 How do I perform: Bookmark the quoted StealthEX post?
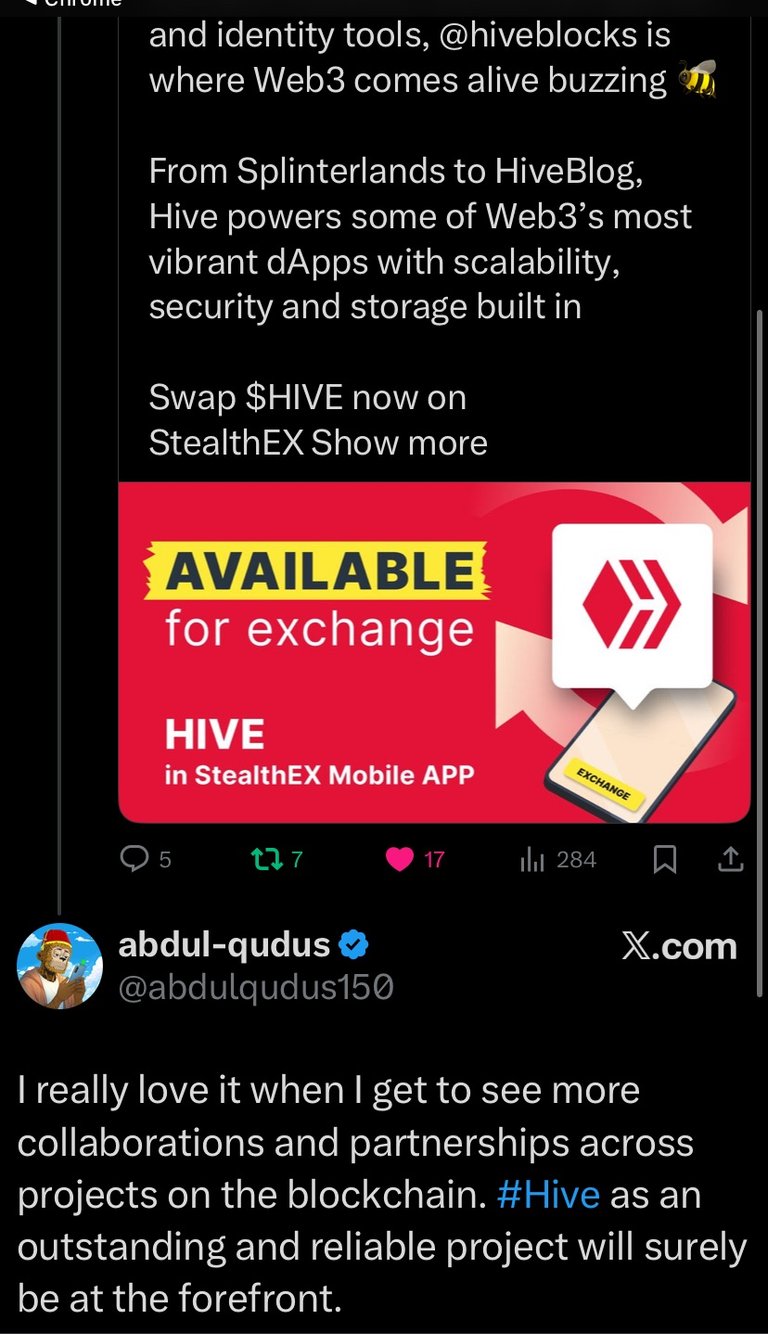665,859
